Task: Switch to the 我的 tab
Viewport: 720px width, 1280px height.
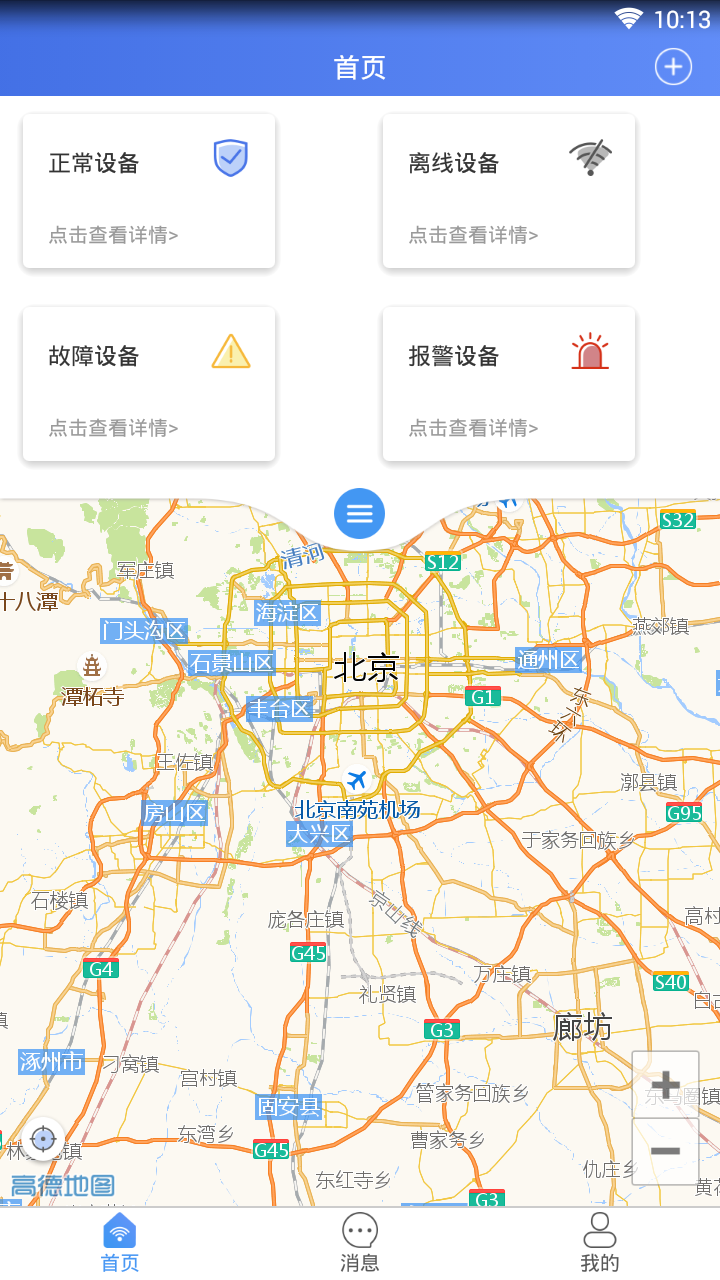Action: [600, 1243]
